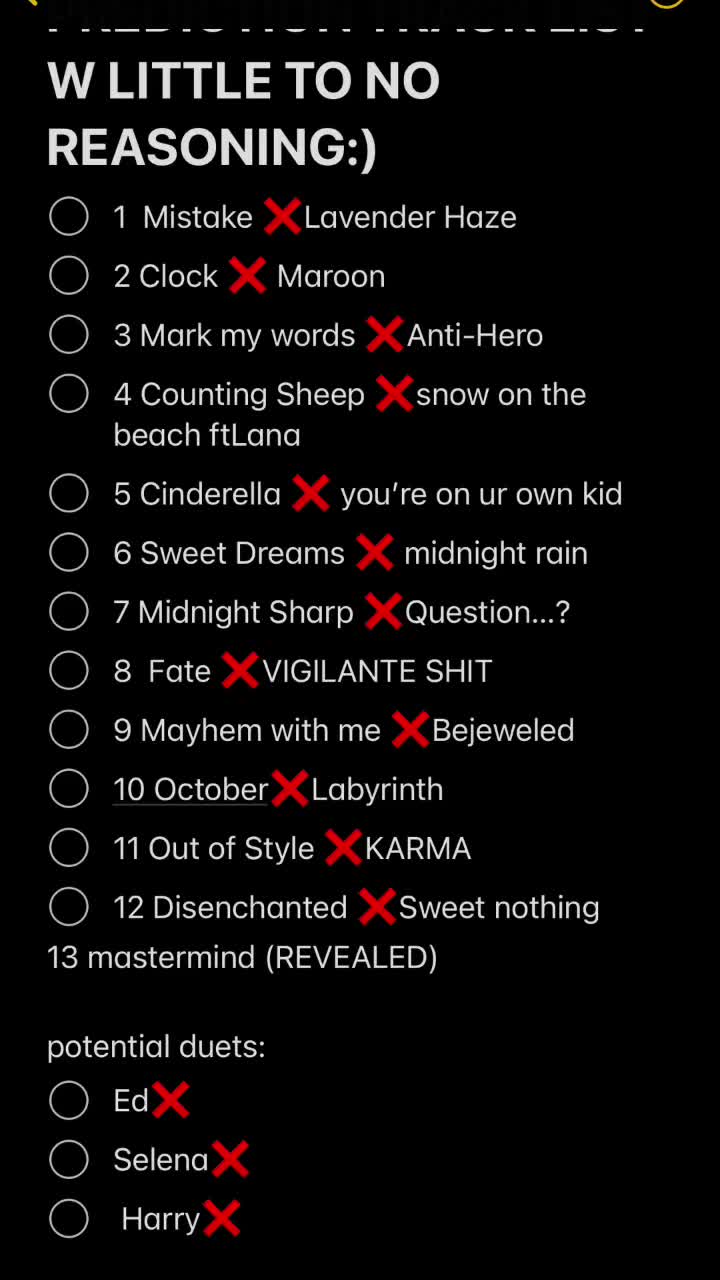Tick the '3 Mark my words' checkbox

click(69, 335)
